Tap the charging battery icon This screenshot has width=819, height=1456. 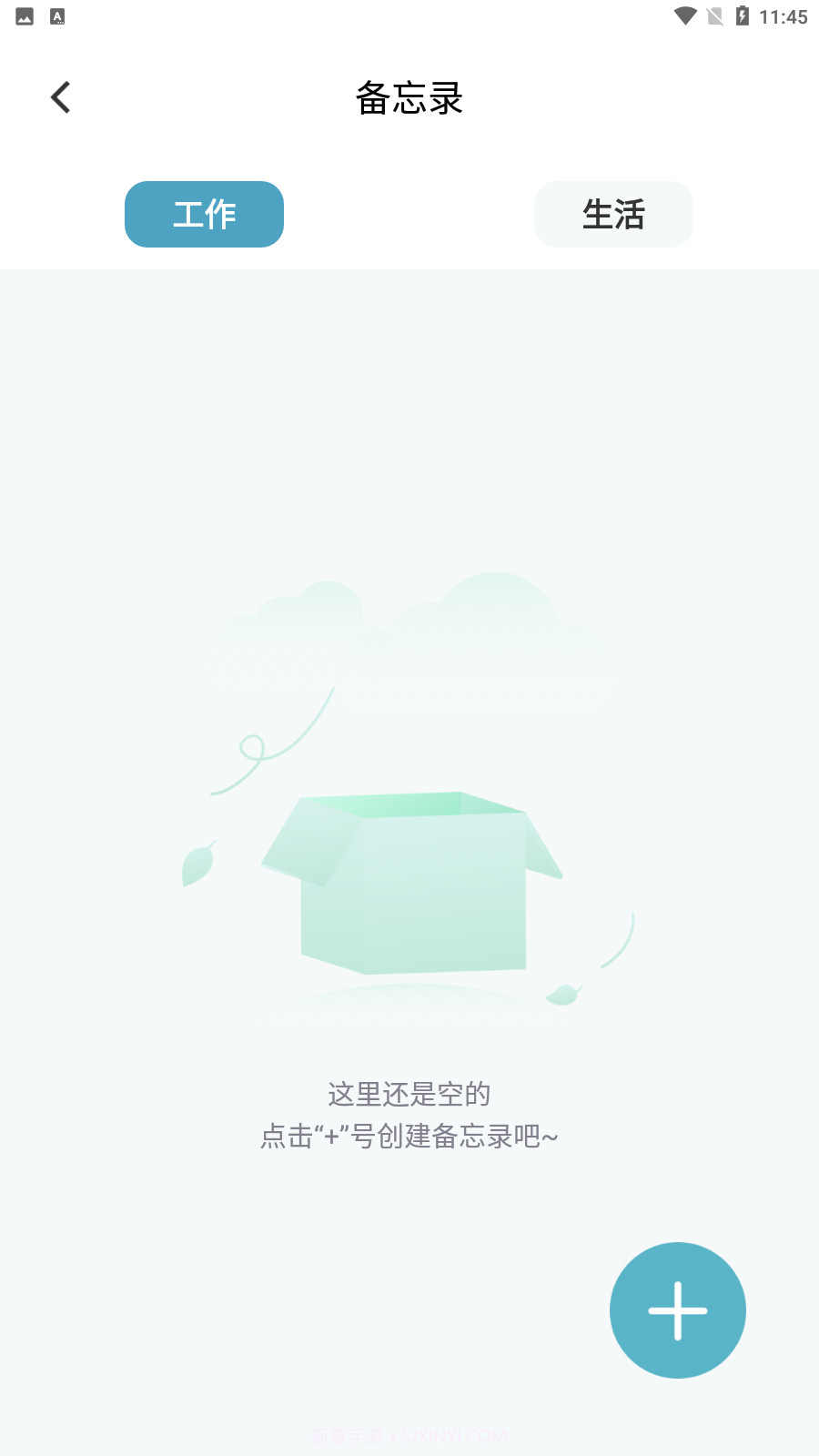click(744, 14)
